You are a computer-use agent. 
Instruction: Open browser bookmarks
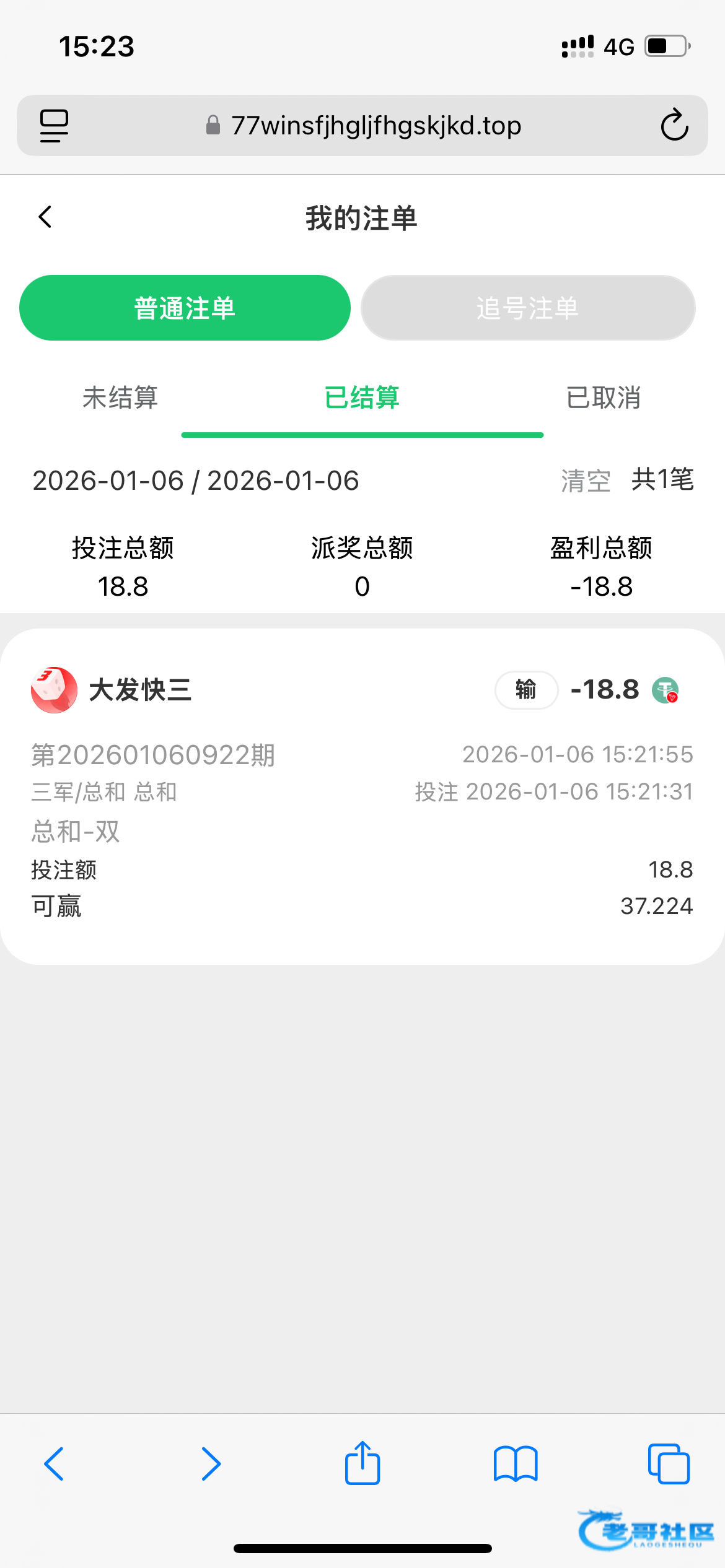(x=516, y=1464)
